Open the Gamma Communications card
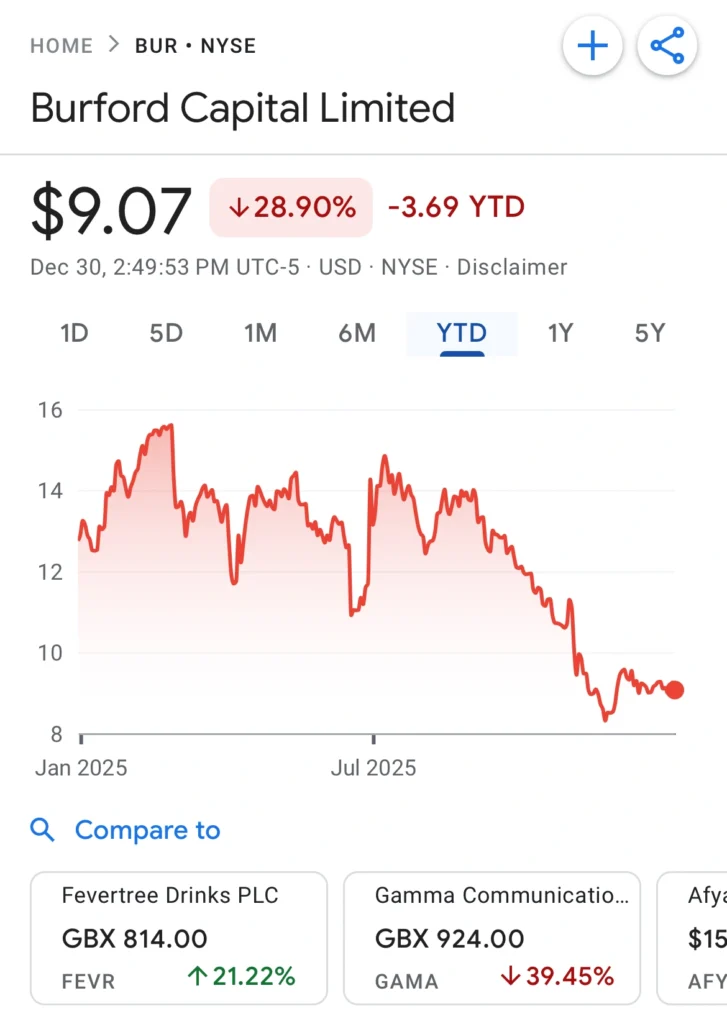The width and height of the screenshot is (727, 1024). tap(493, 938)
